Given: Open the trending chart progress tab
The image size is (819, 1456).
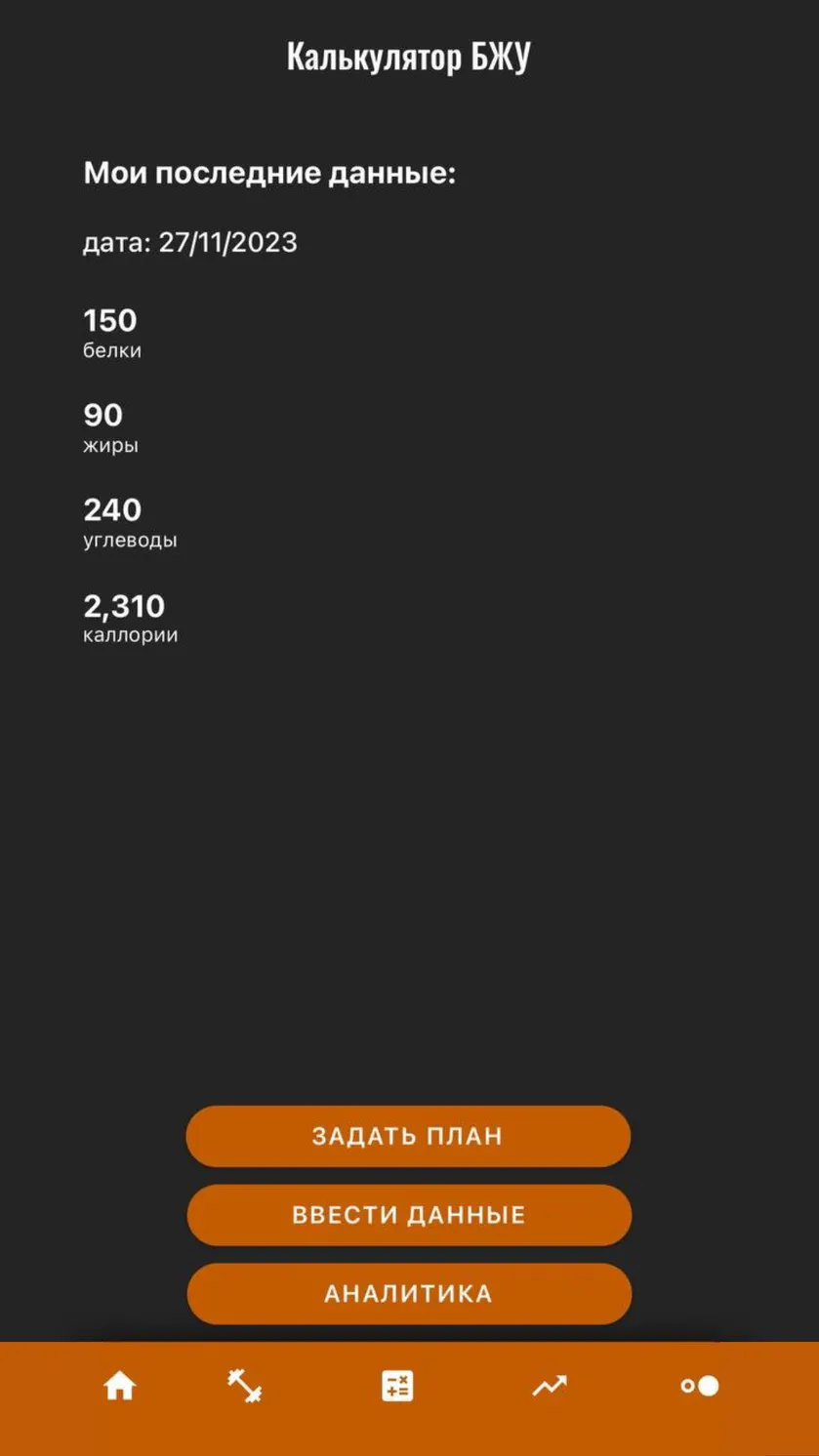Looking at the screenshot, I should (549, 1386).
